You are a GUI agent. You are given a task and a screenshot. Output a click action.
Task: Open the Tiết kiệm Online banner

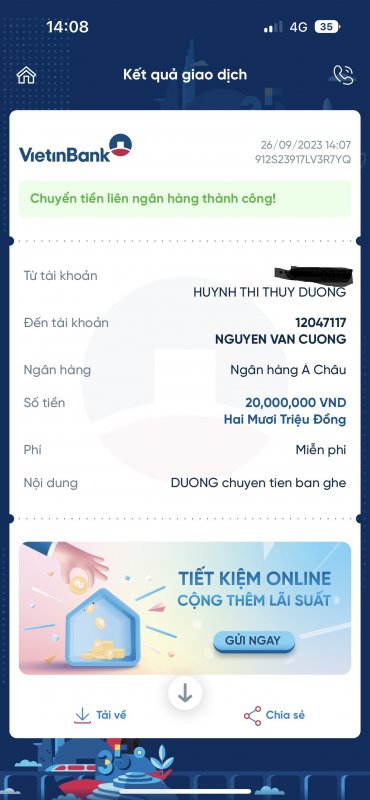tap(185, 608)
